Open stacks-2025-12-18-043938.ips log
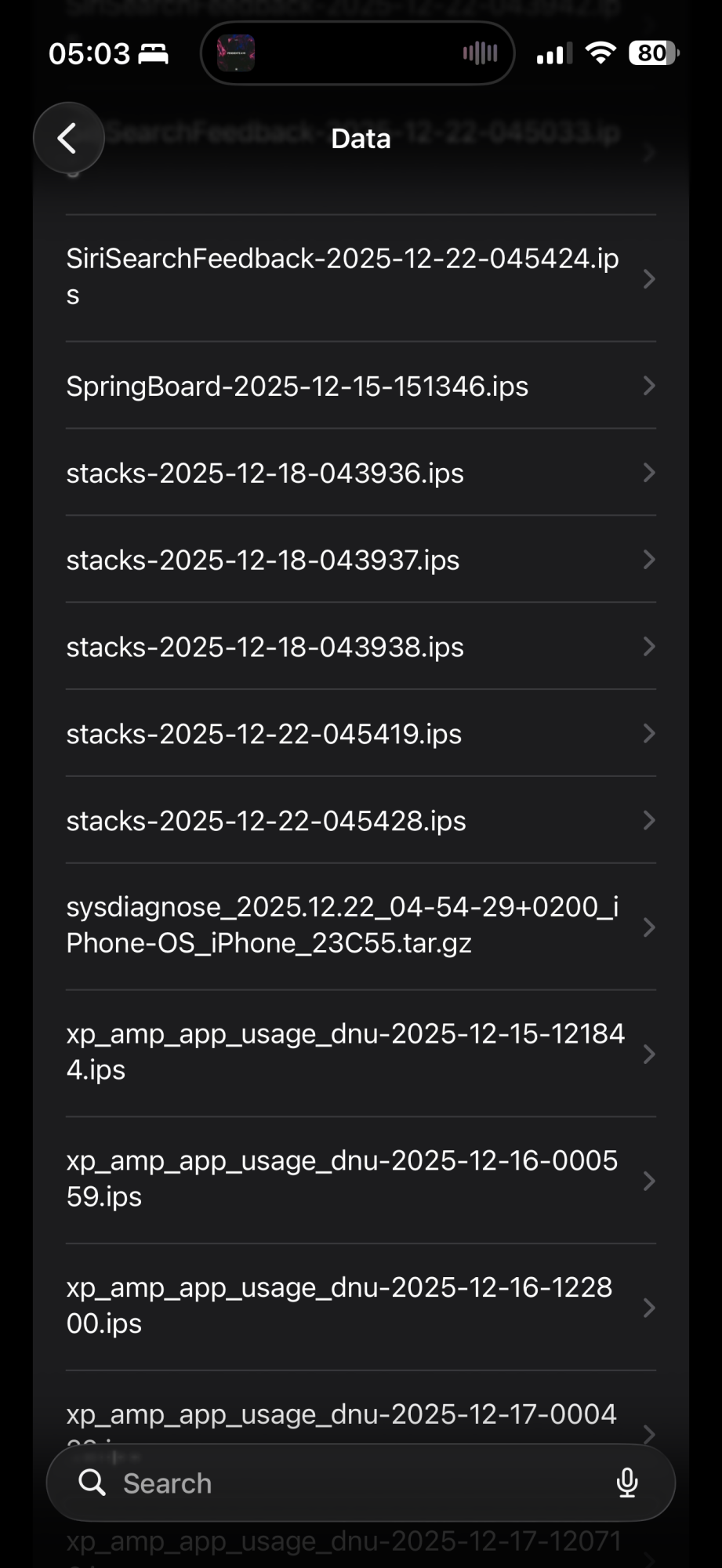This screenshot has height=1568, width=722. 265,646
